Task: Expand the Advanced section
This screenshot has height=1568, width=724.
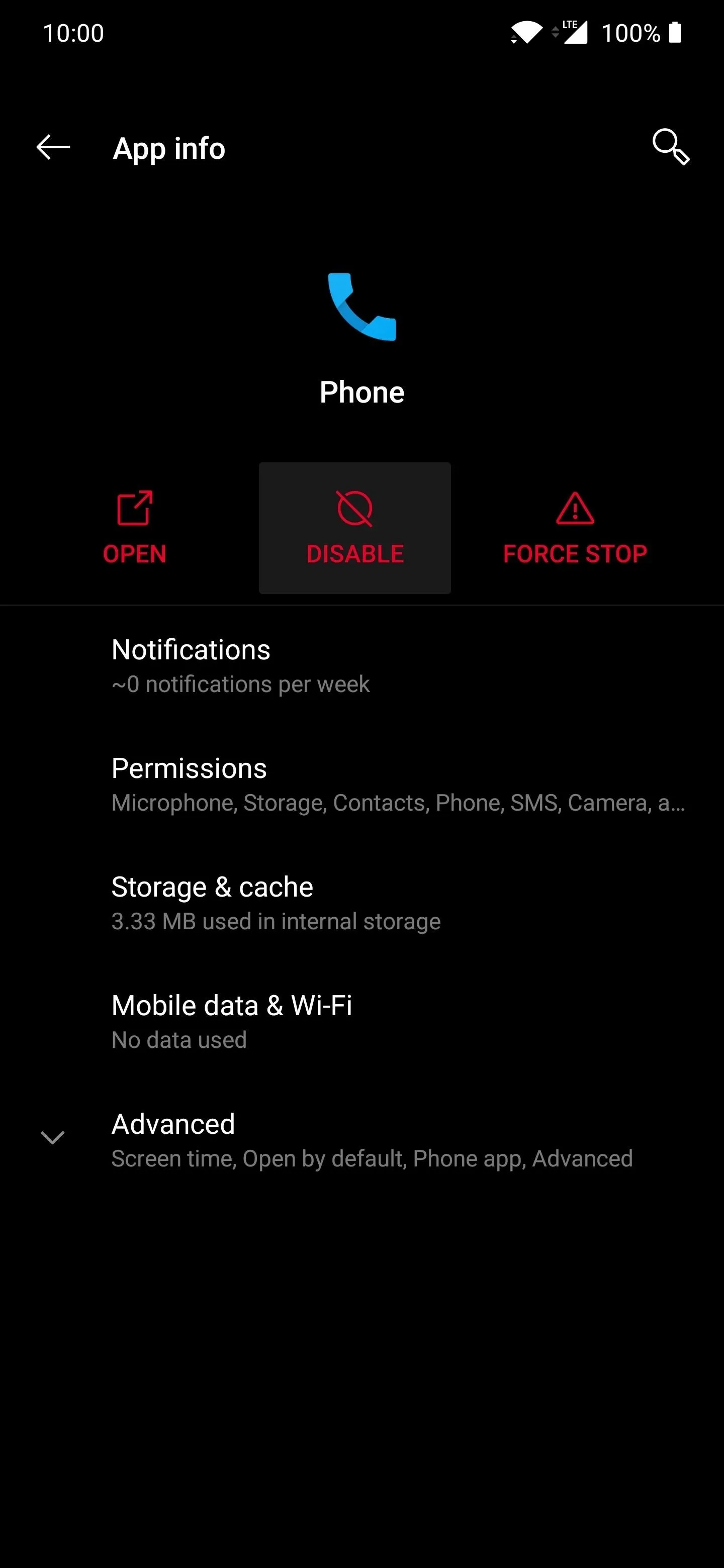Action: tap(361, 1140)
